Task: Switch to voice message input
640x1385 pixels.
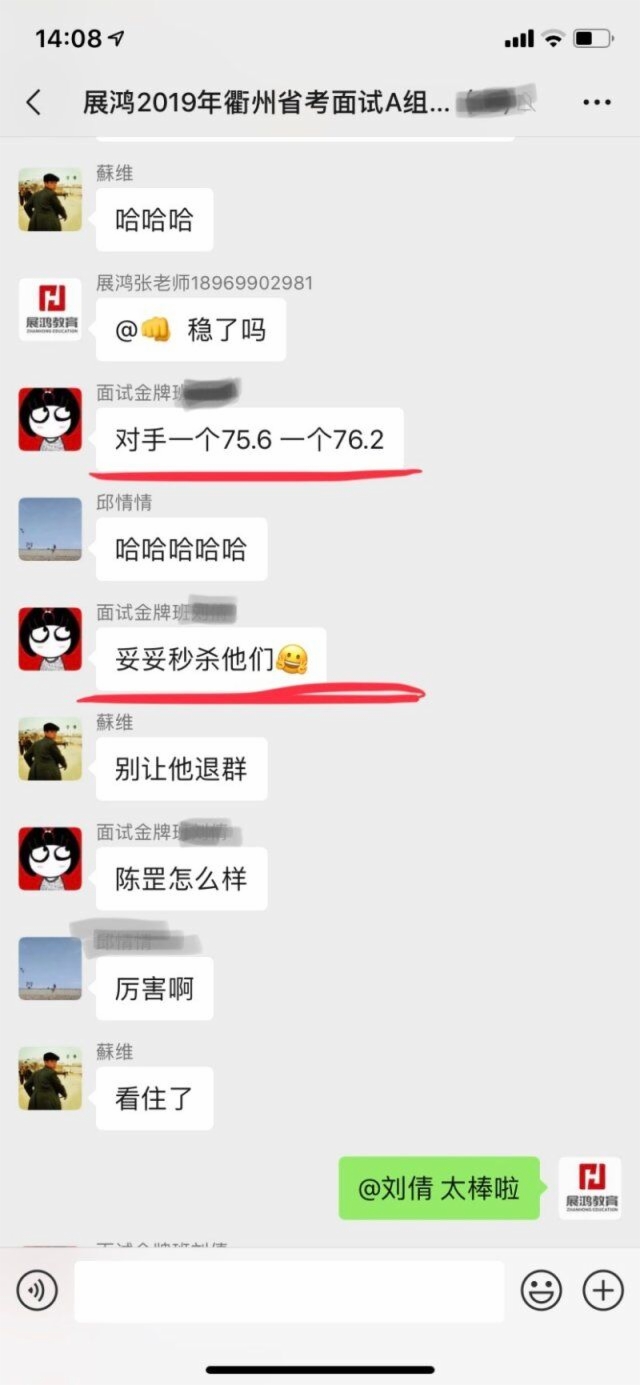Action: point(37,1291)
